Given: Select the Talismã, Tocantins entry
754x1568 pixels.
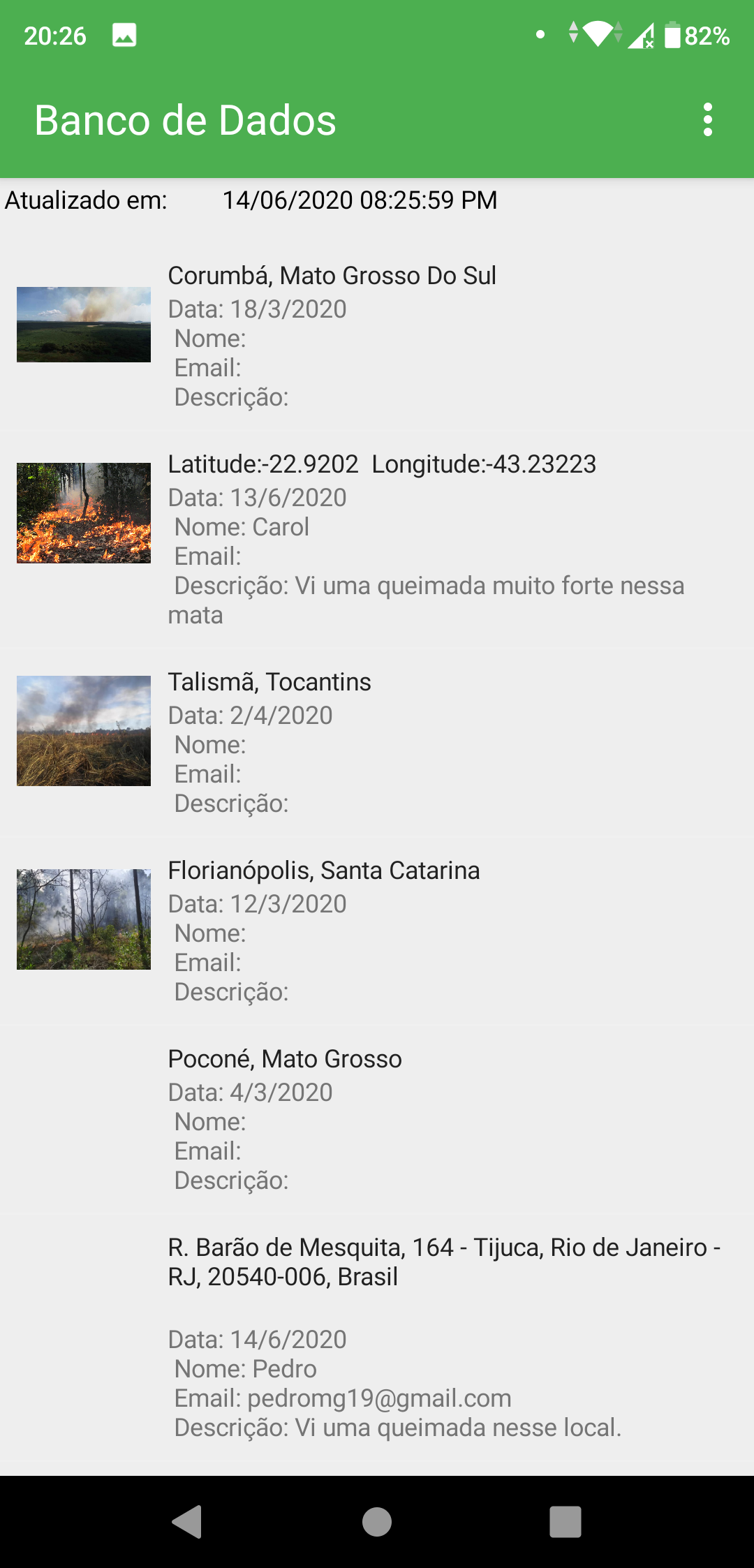Looking at the screenshot, I should 377,743.
